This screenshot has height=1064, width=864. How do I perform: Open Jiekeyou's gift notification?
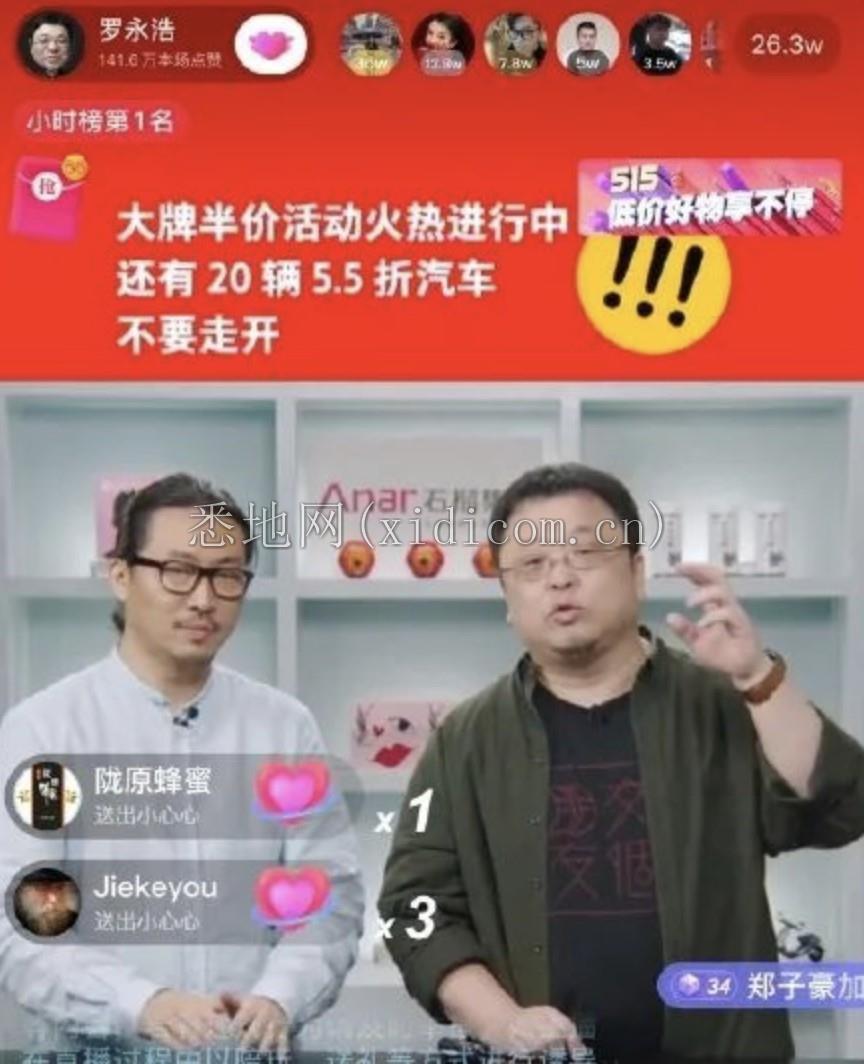[150, 901]
